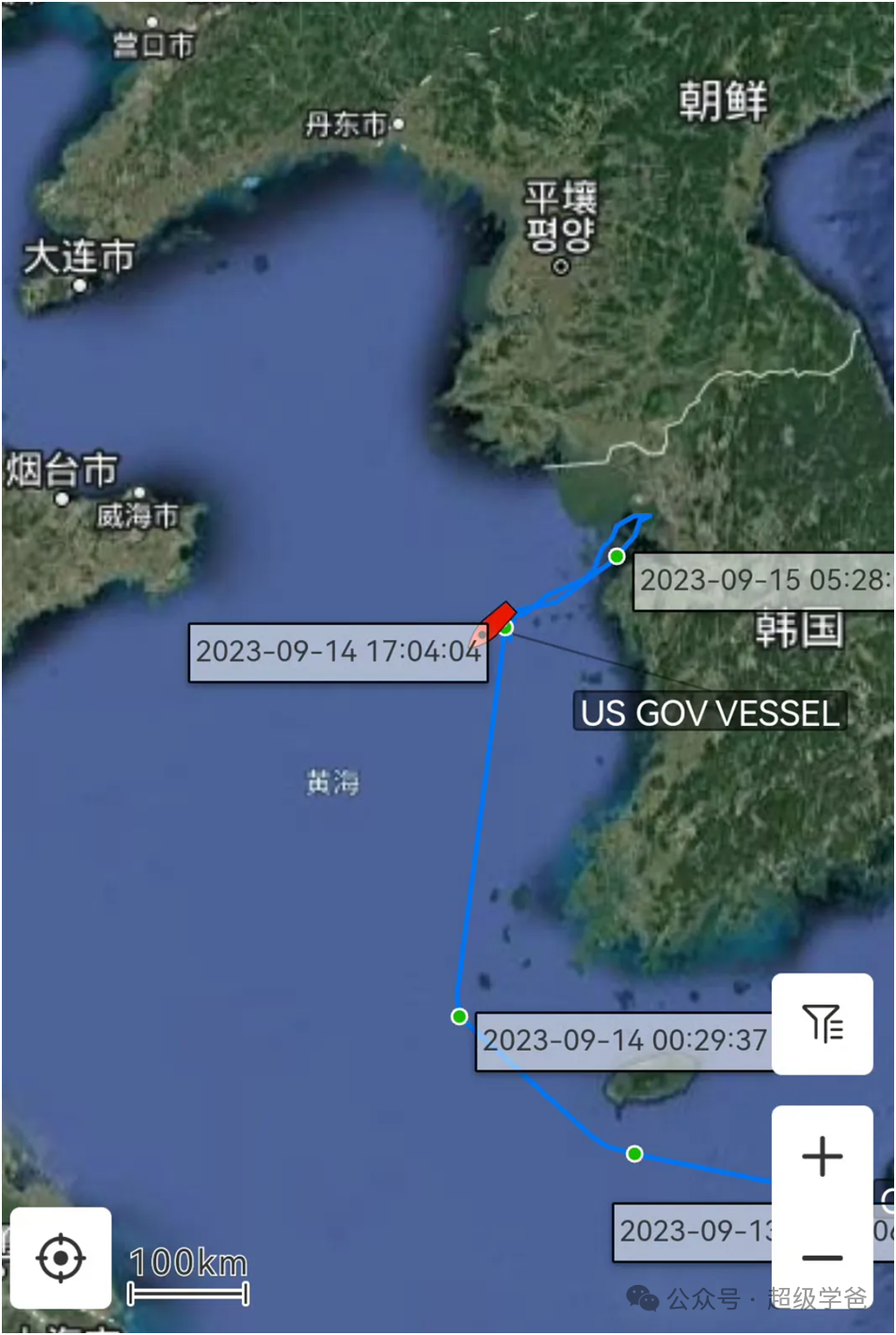Tap the 2023-09-15 05:28 track point
Image resolution: width=896 pixels, height=1335 pixels.
(x=616, y=556)
